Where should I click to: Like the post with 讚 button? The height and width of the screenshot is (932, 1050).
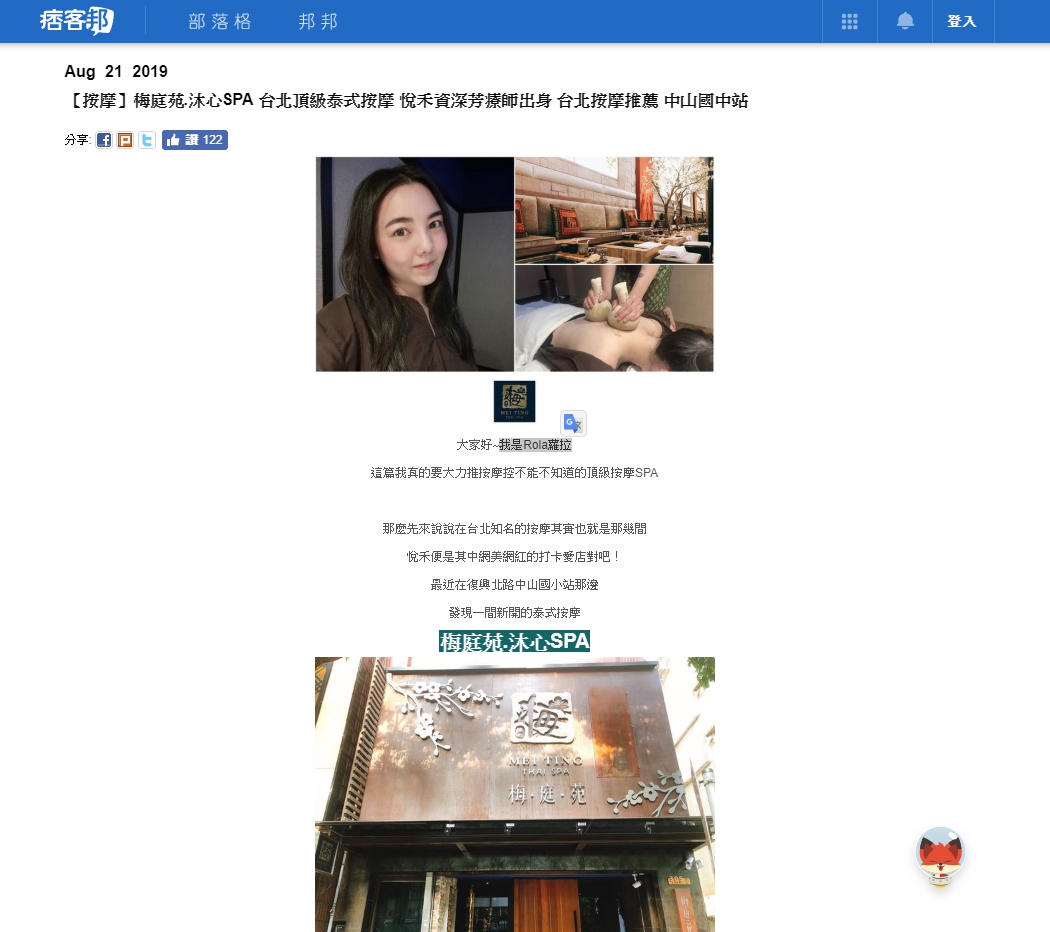195,140
